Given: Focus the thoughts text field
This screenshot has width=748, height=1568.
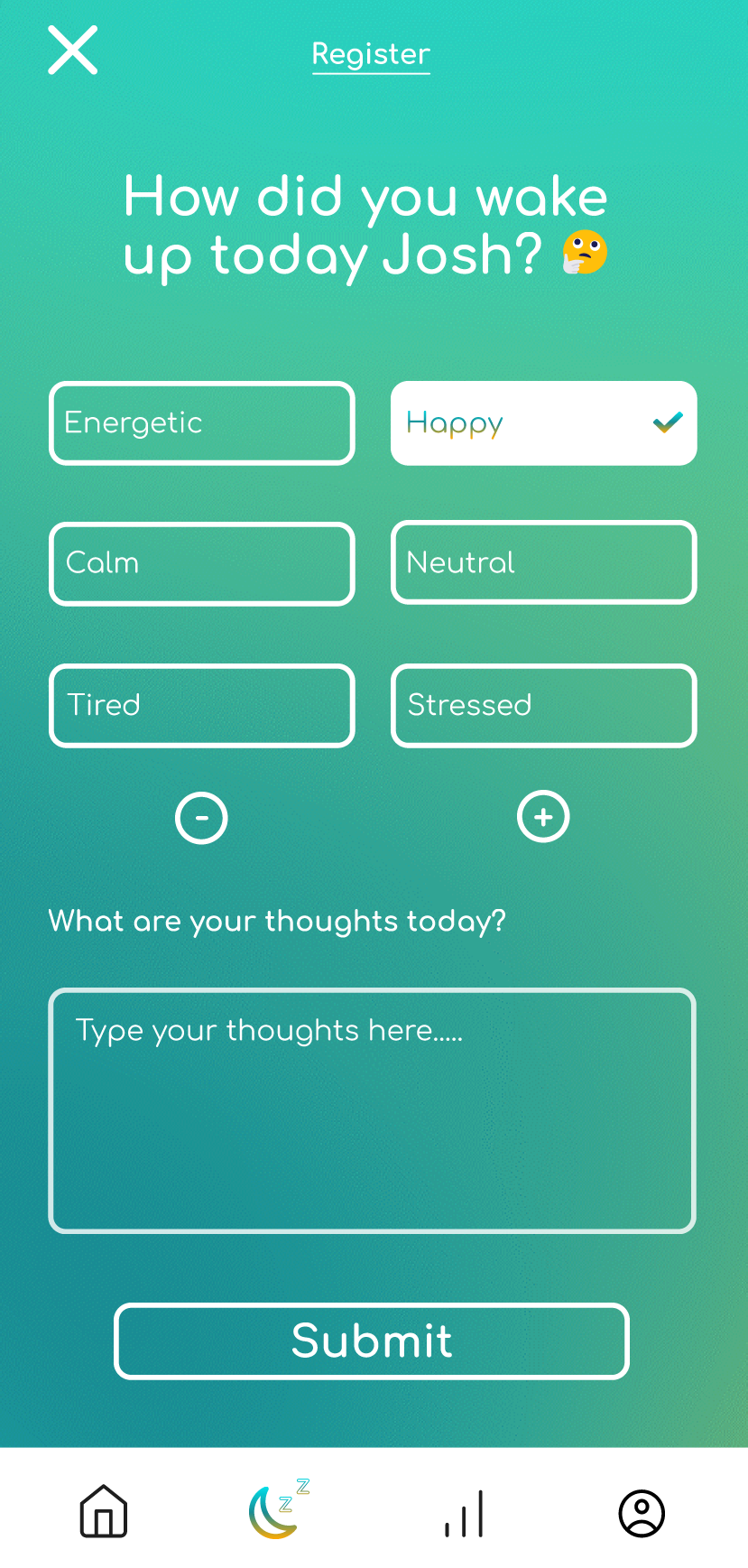Looking at the screenshot, I should 372,1110.
